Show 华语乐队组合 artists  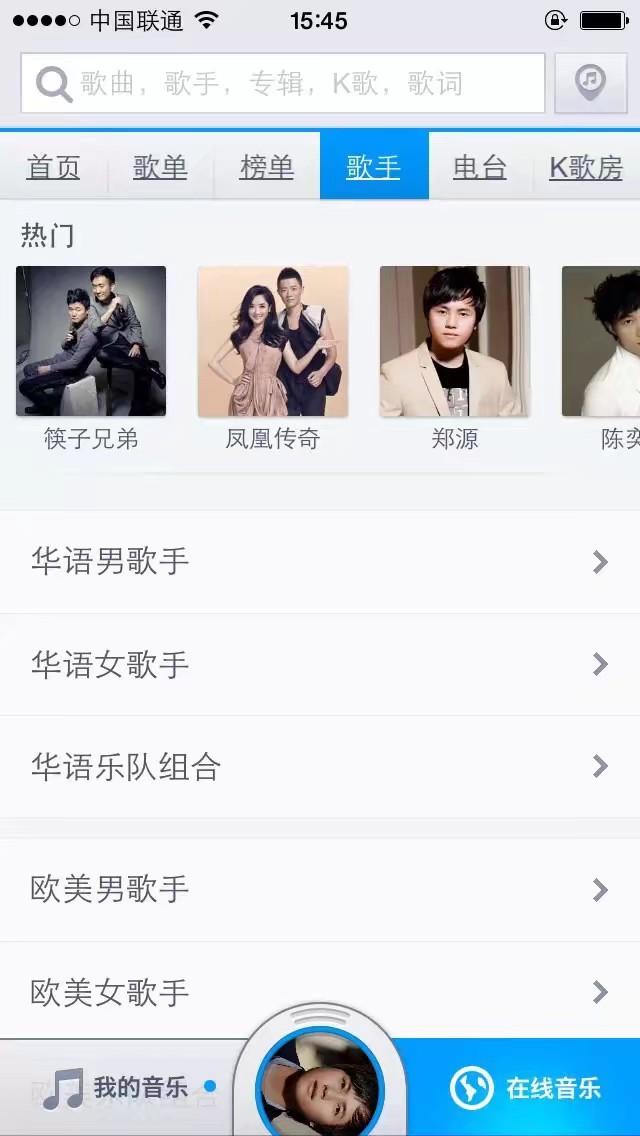pos(320,767)
